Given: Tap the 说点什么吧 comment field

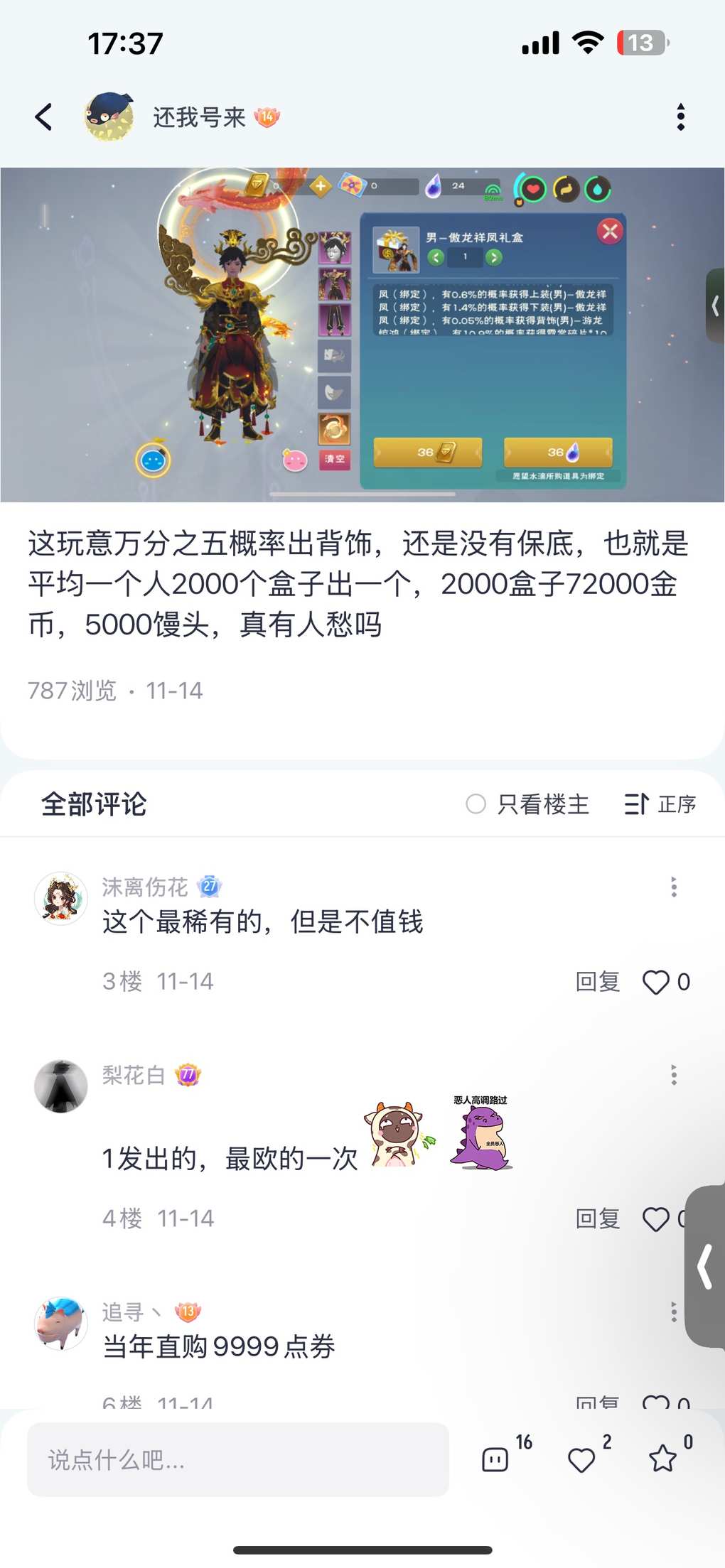Looking at the screenshot, I should [237, 1460].
